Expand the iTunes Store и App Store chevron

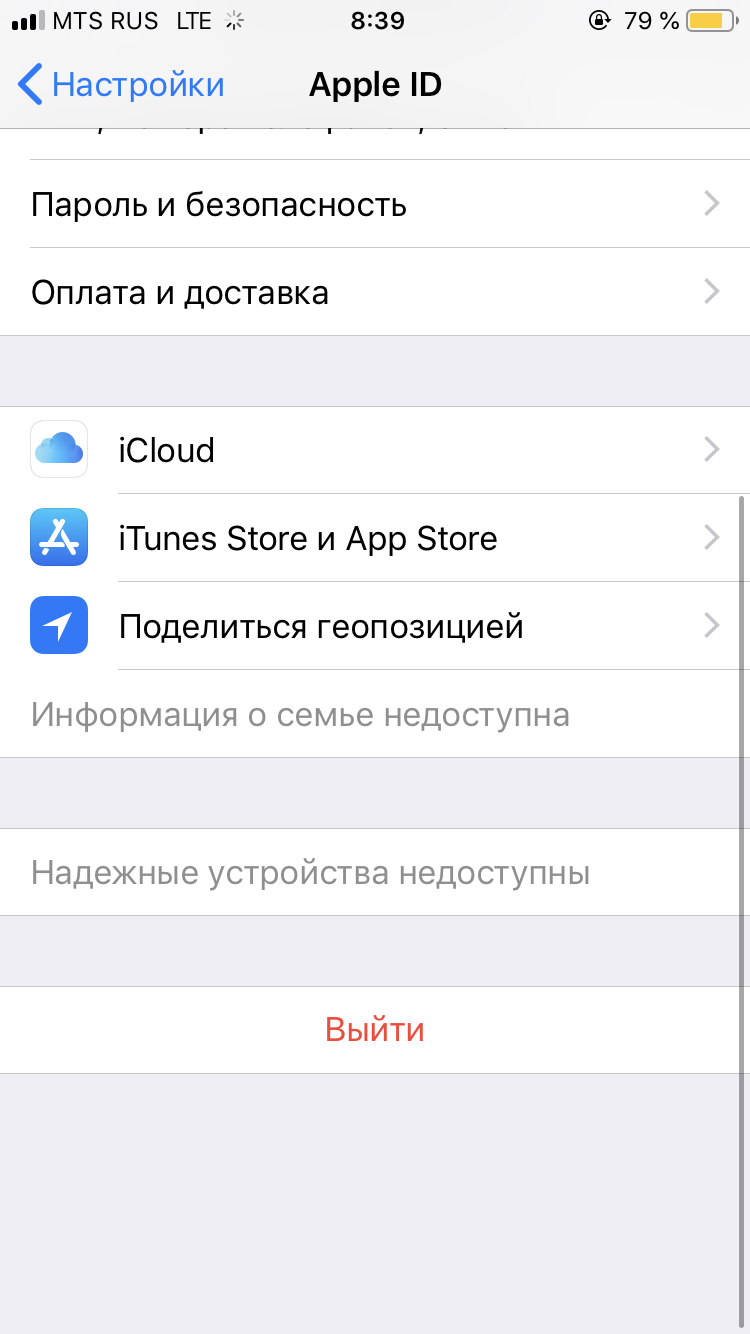pyautogui.click(x=711, y=538)
